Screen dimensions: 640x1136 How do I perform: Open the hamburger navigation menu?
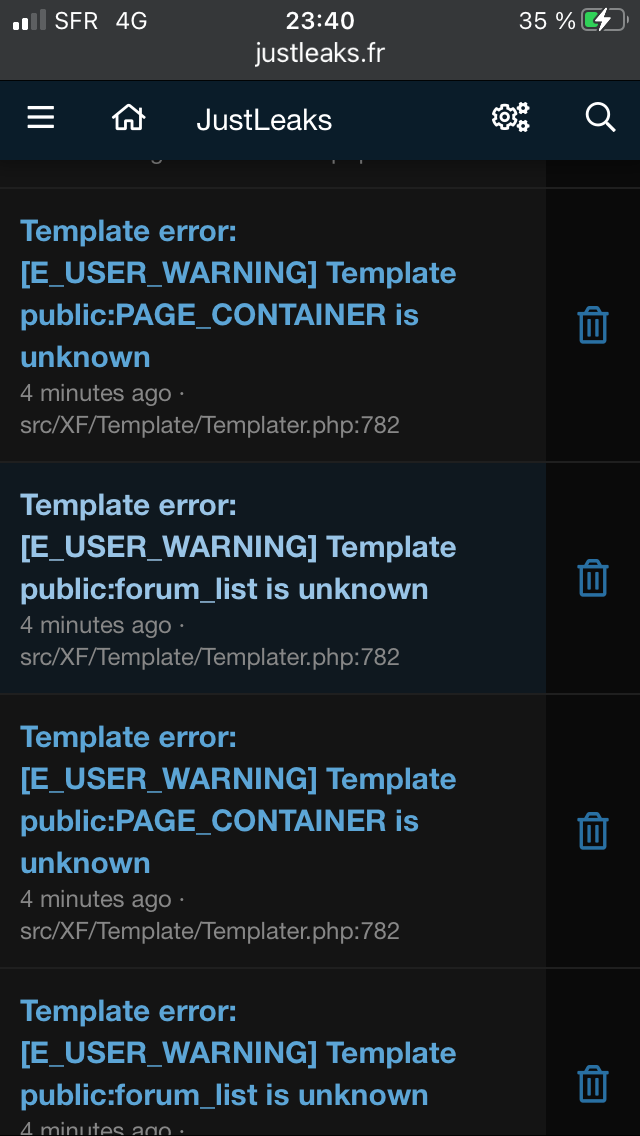41,119
